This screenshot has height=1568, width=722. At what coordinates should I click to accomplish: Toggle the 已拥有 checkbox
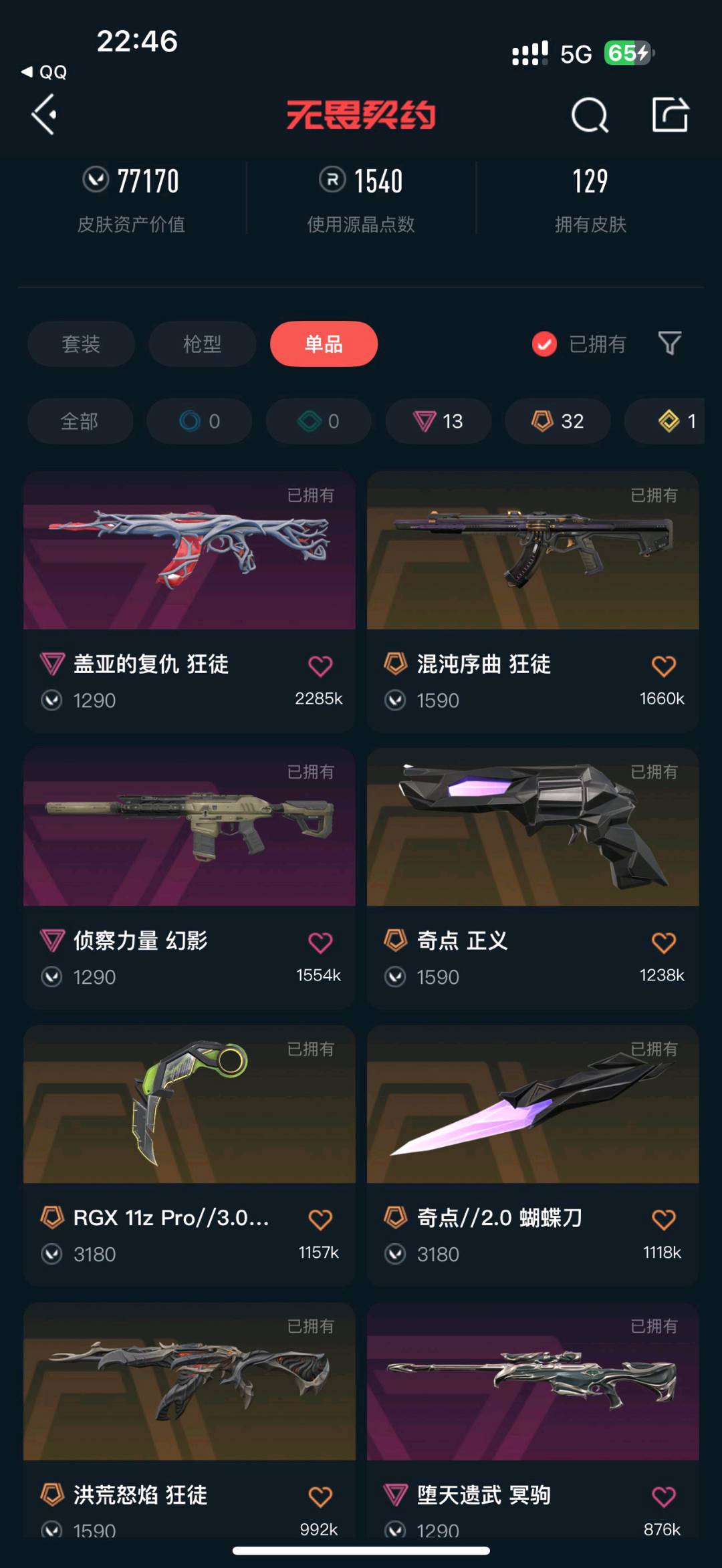point(544,344)
